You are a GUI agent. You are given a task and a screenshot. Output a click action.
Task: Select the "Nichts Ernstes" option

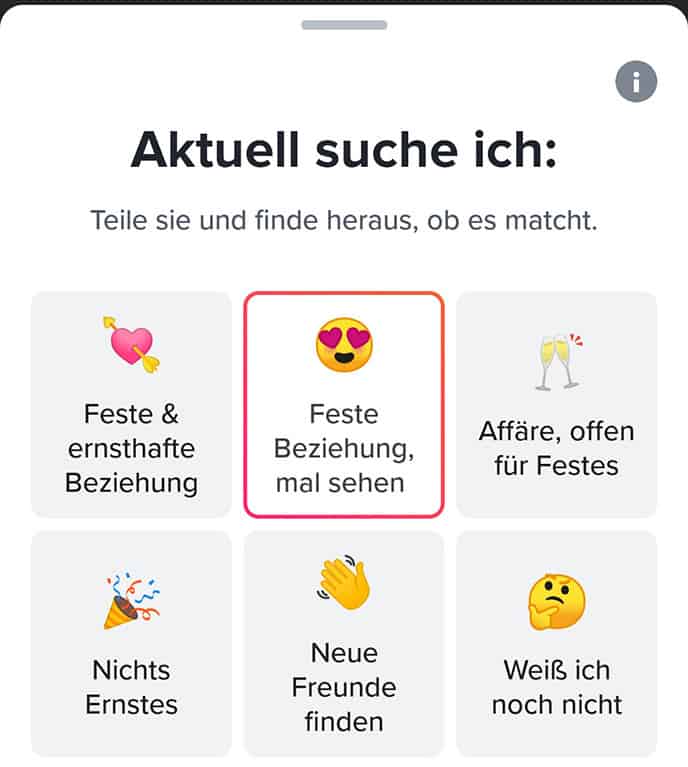coord(131,643)
